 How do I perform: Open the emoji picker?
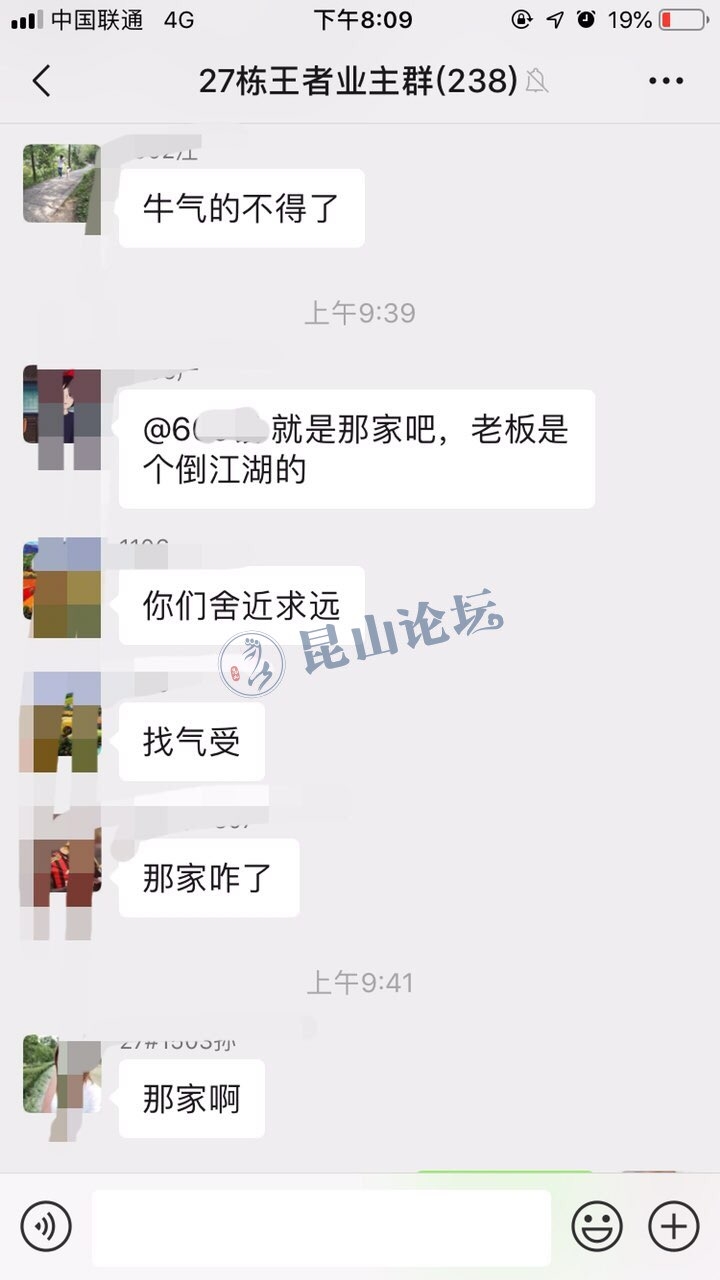click(x=597, y=1226)
